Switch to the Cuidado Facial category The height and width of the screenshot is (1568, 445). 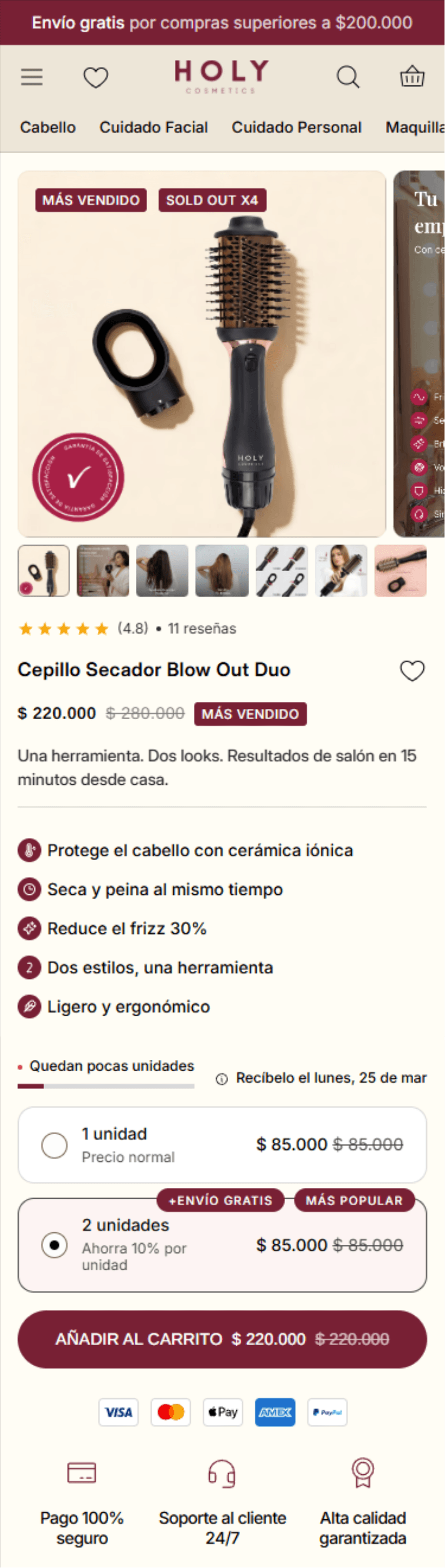[x=154, y=127]
